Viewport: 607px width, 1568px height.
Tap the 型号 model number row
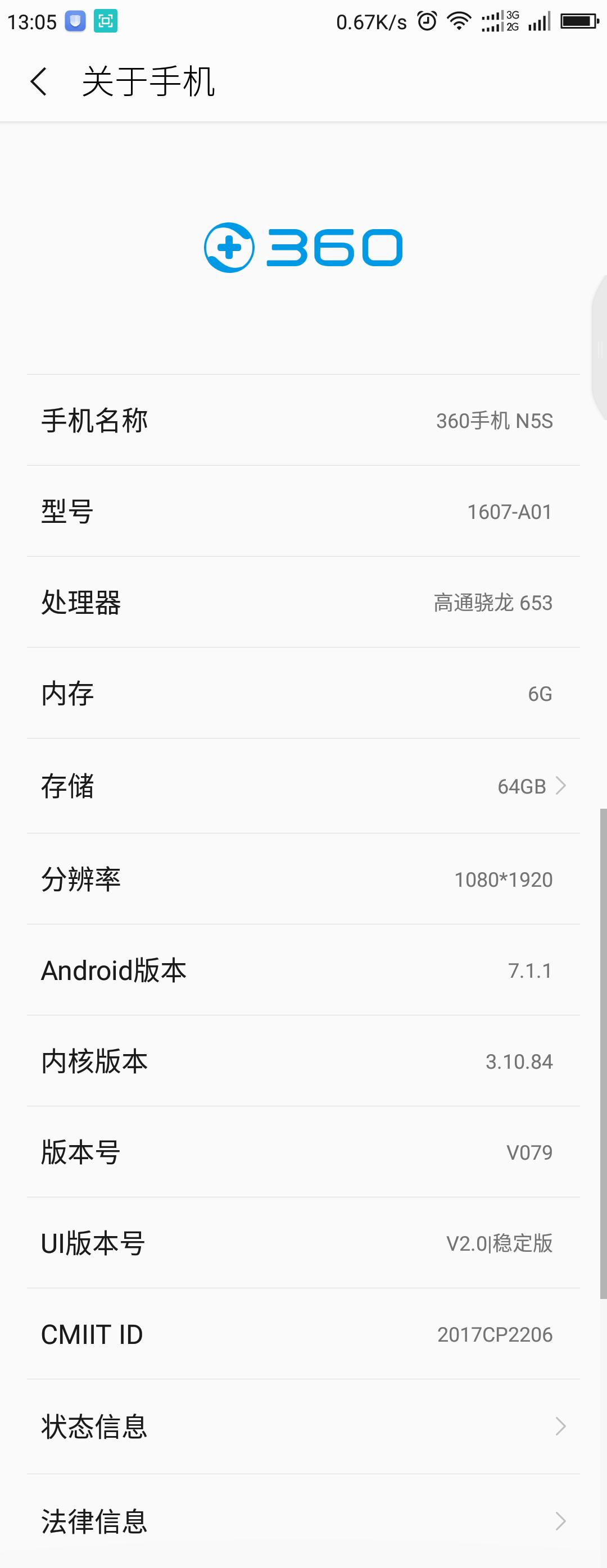[303, 512]
